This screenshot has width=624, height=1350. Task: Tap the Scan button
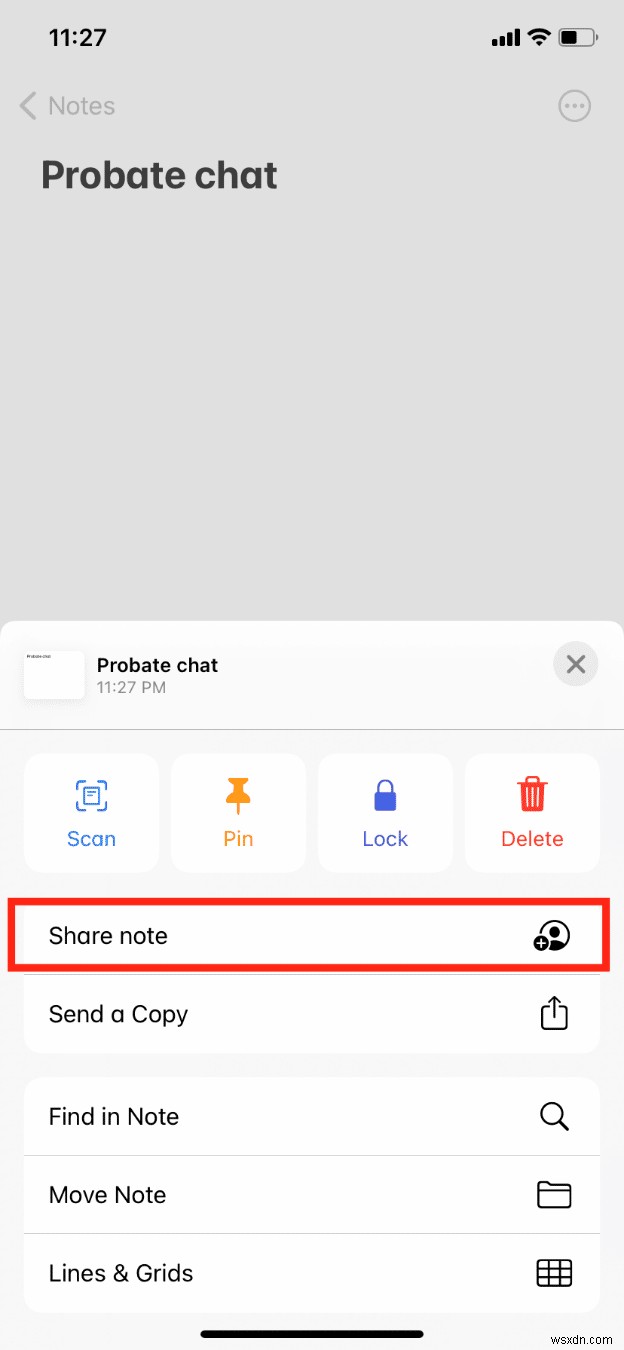click(x=91, y=813)
